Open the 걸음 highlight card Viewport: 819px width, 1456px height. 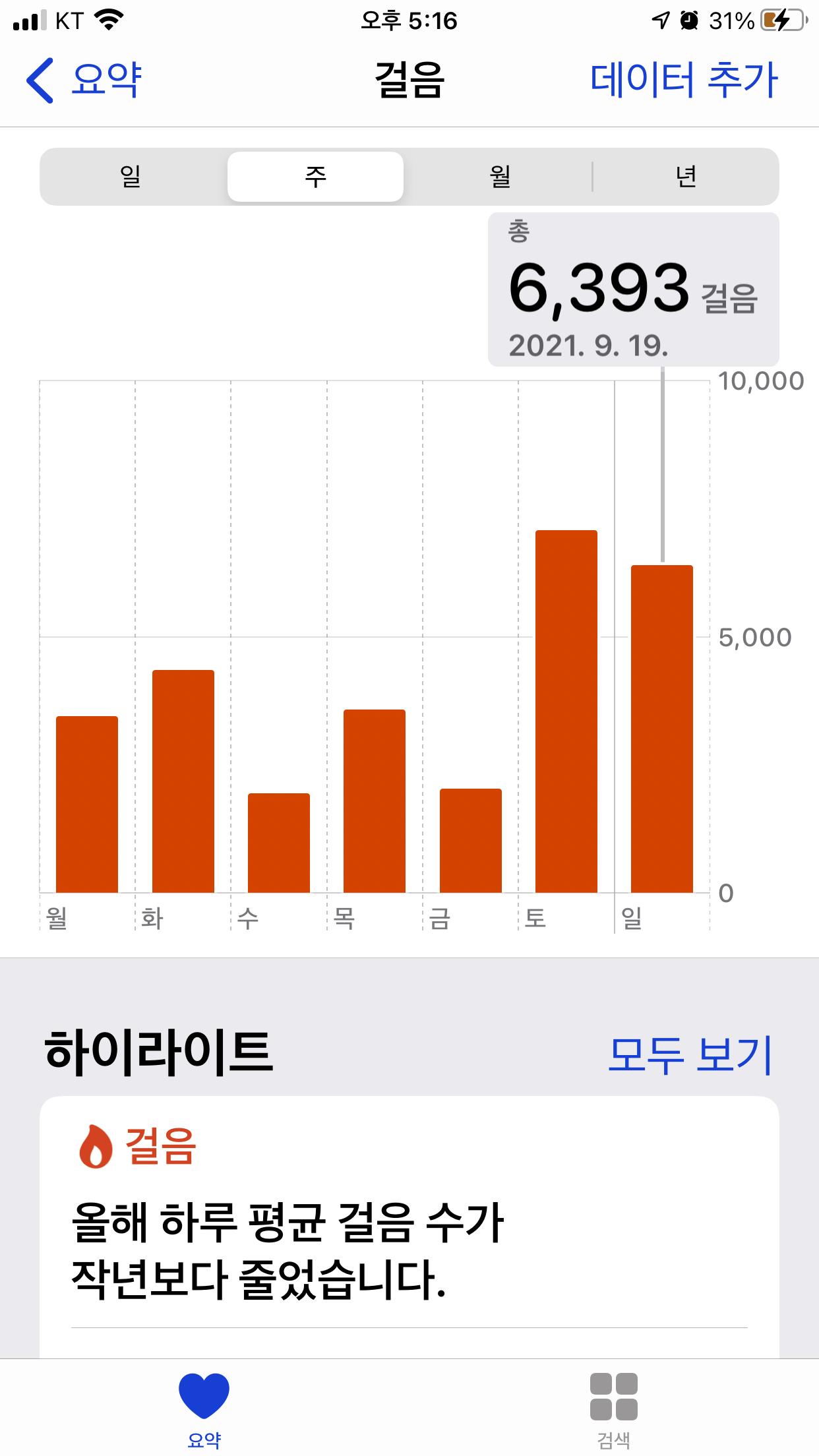409,1227
